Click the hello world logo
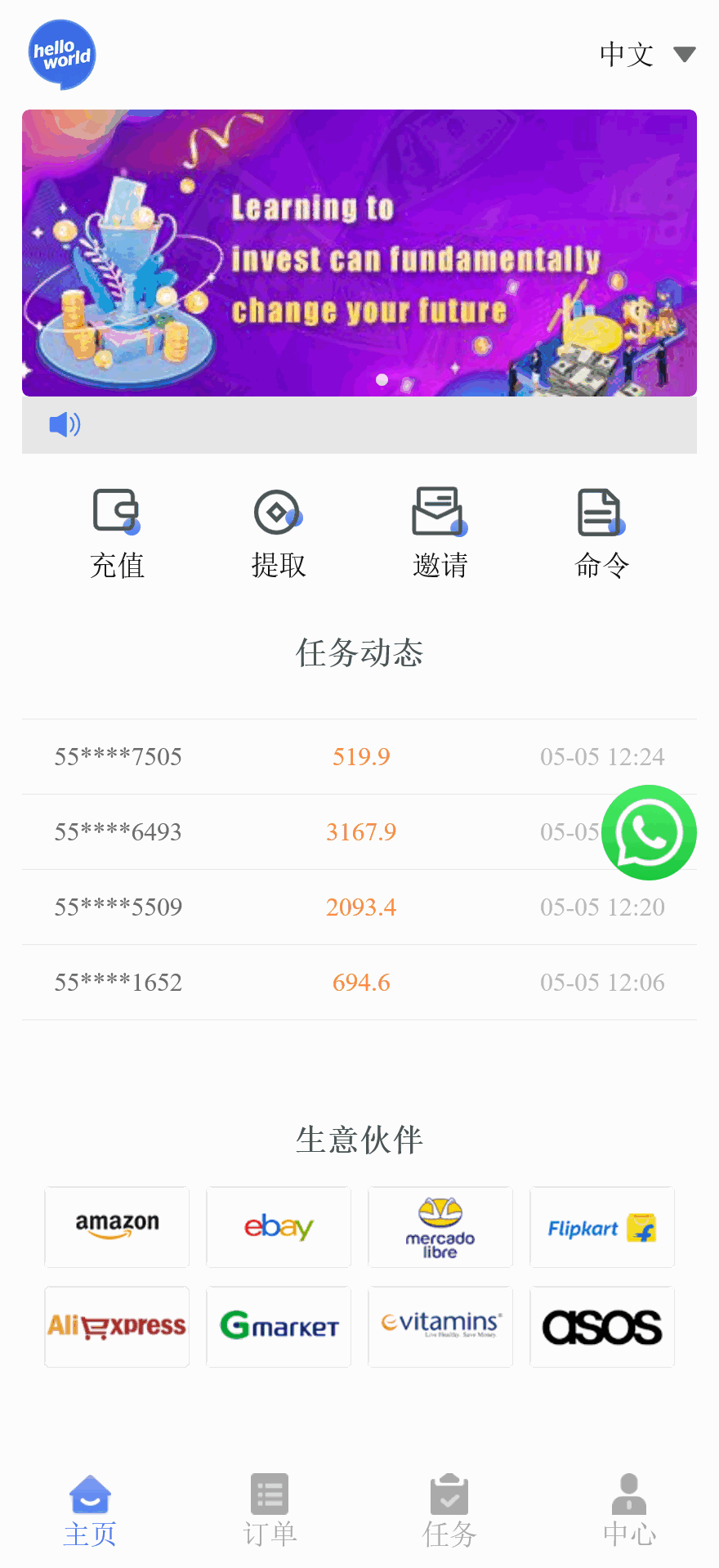 (x=61, y=53)
